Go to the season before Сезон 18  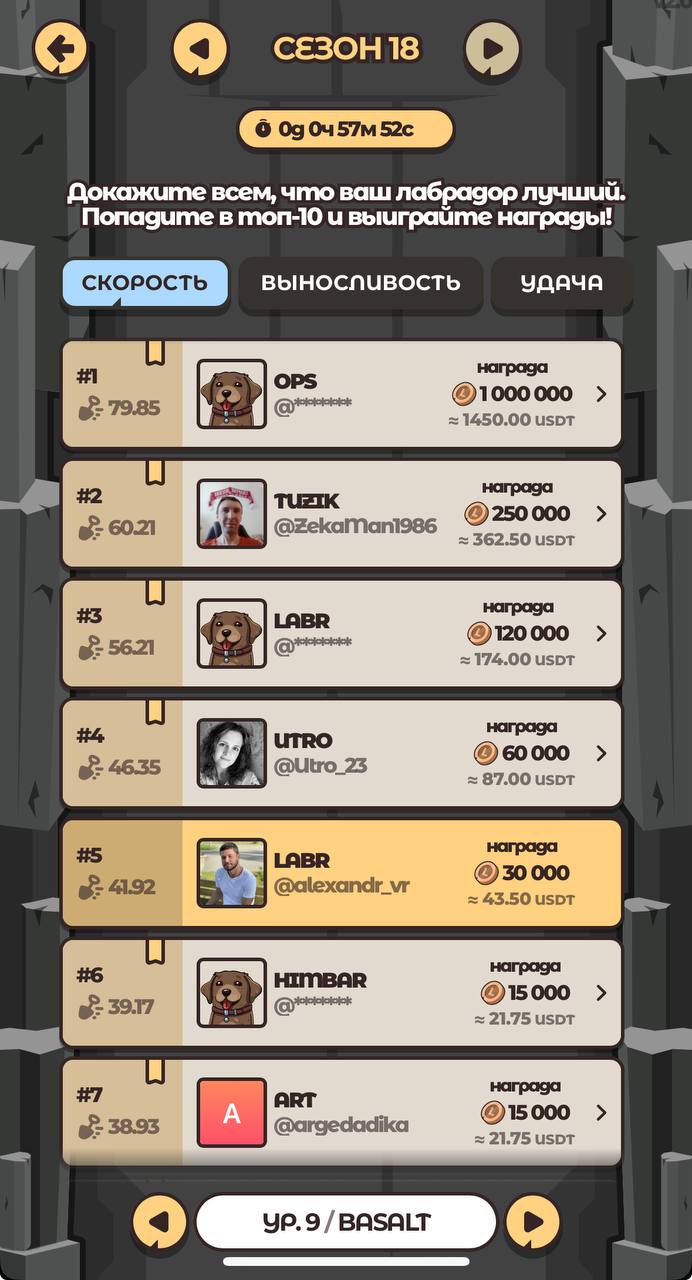200,48
